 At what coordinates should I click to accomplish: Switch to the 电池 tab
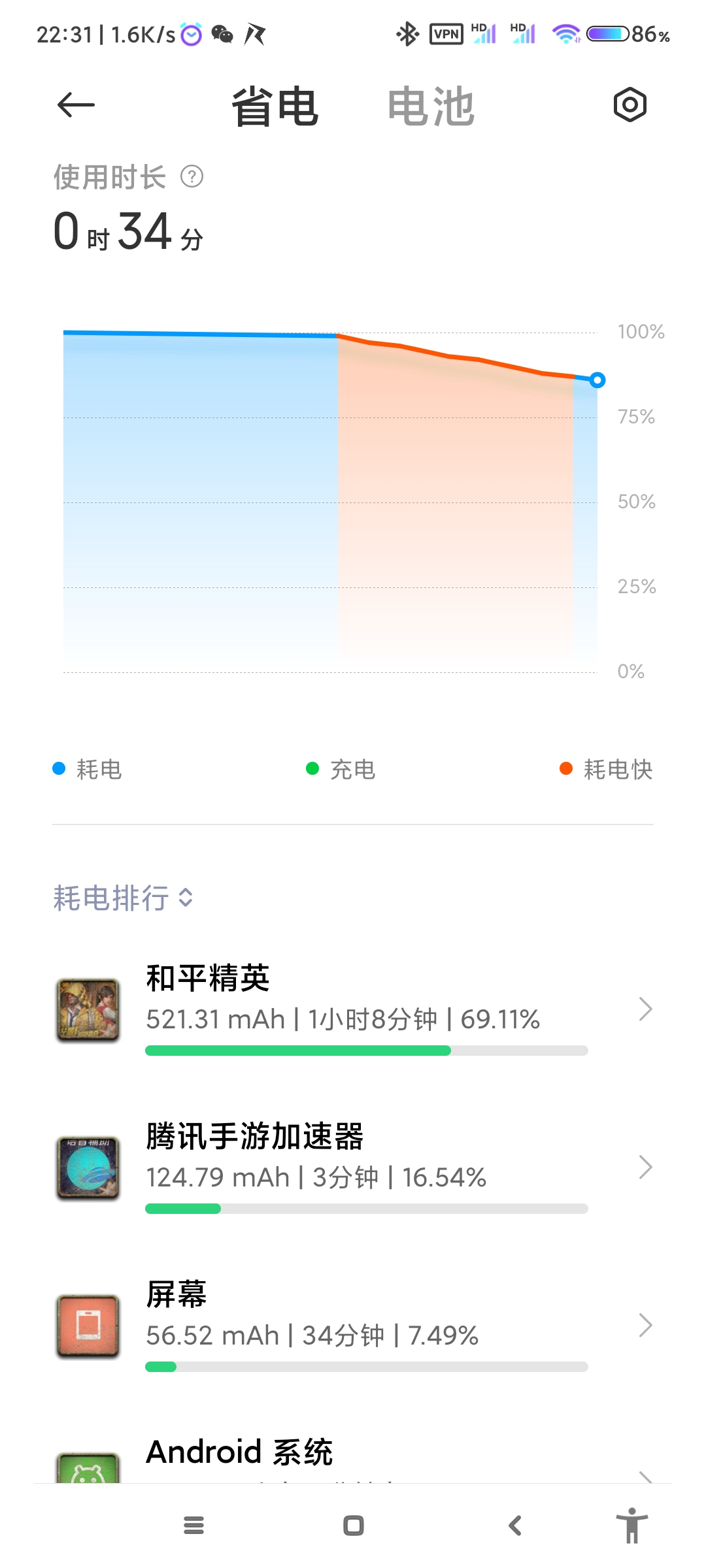(x=431, y=106)
